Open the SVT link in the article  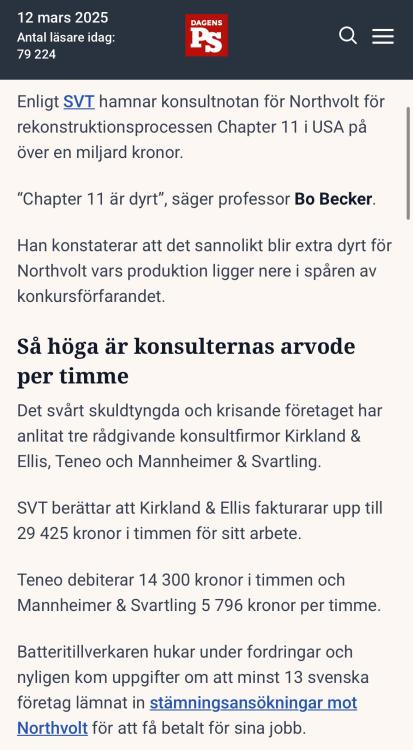click(79, 102)
